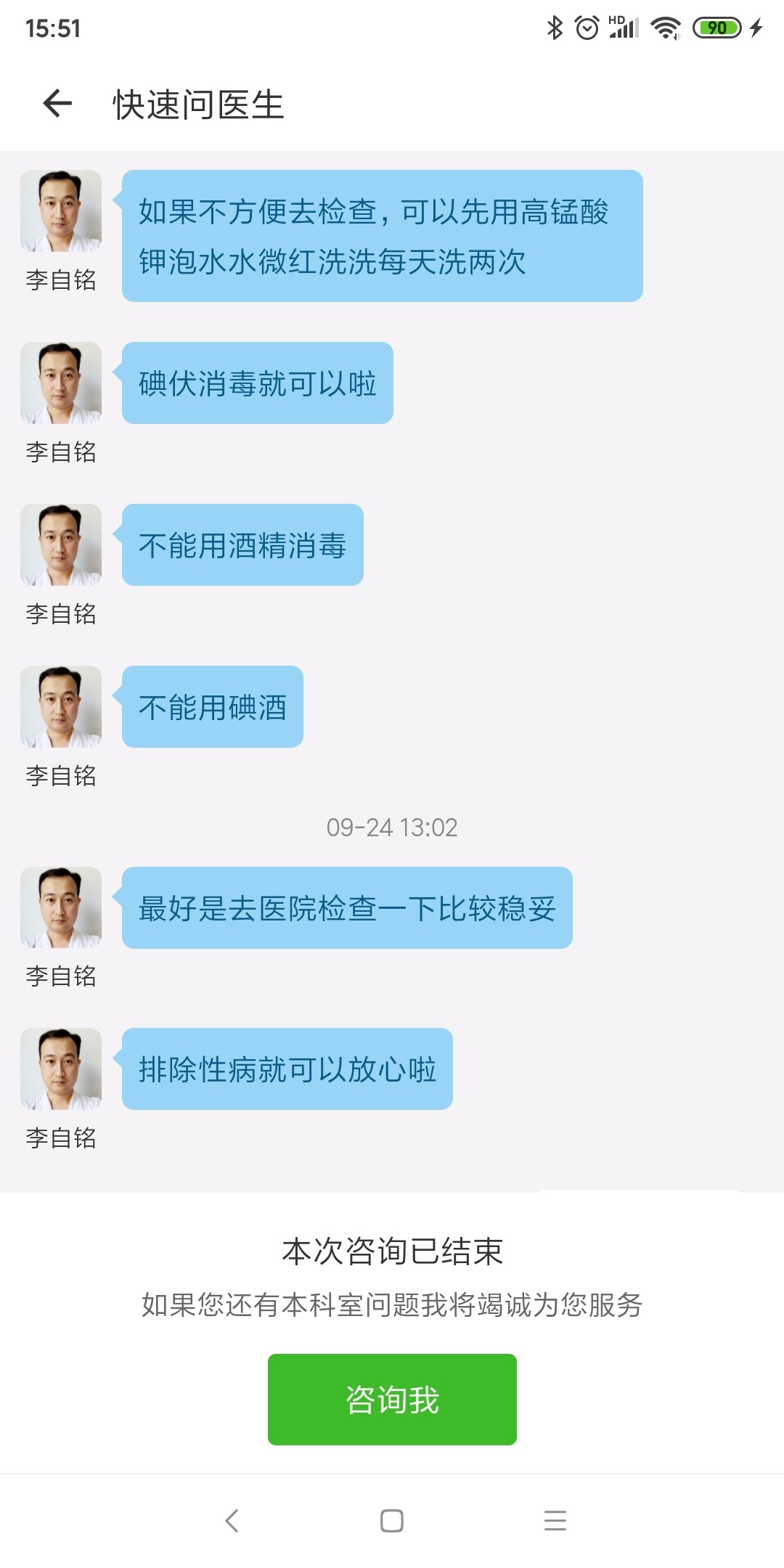This screenshot has width=784, height=1568.
Task: Tap the battery indicator showing 90
Action: tap(716, 28)
